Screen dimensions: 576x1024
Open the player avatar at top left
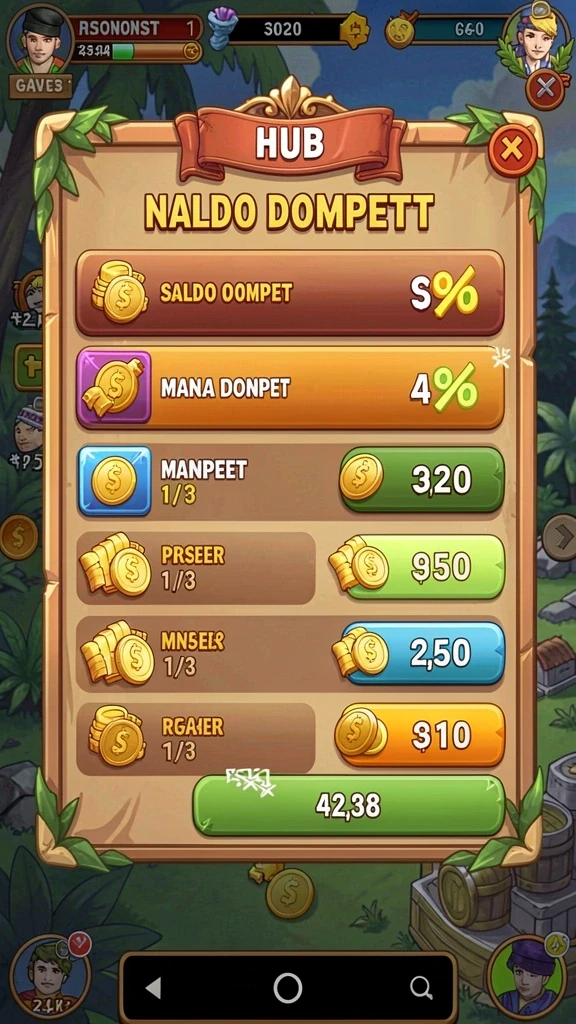click(40, 39)
